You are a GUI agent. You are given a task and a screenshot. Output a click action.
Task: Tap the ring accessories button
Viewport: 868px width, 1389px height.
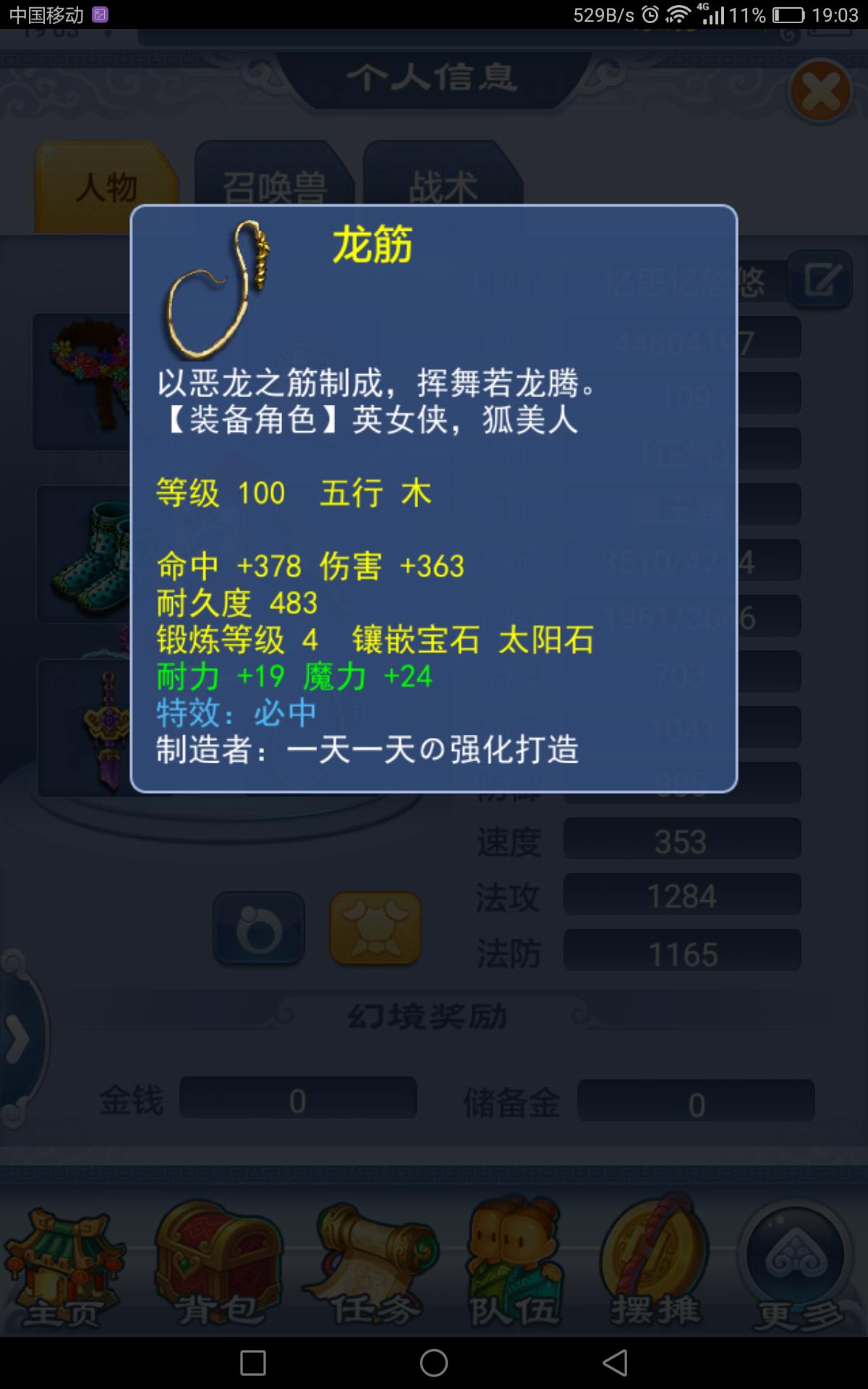[259, 928]
